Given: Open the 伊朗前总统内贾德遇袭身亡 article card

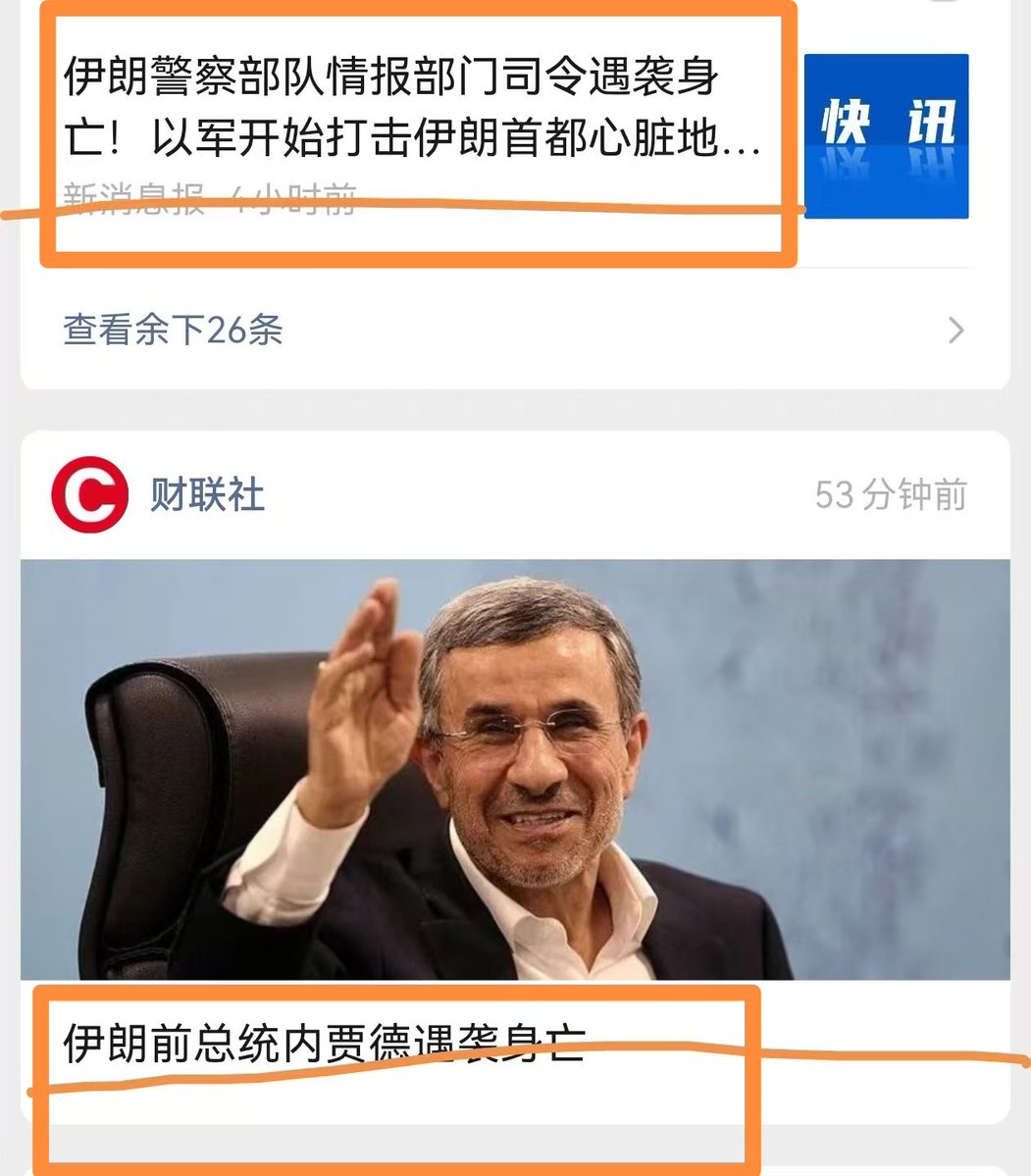Looking at the screenshot, I should [324, 1043].
